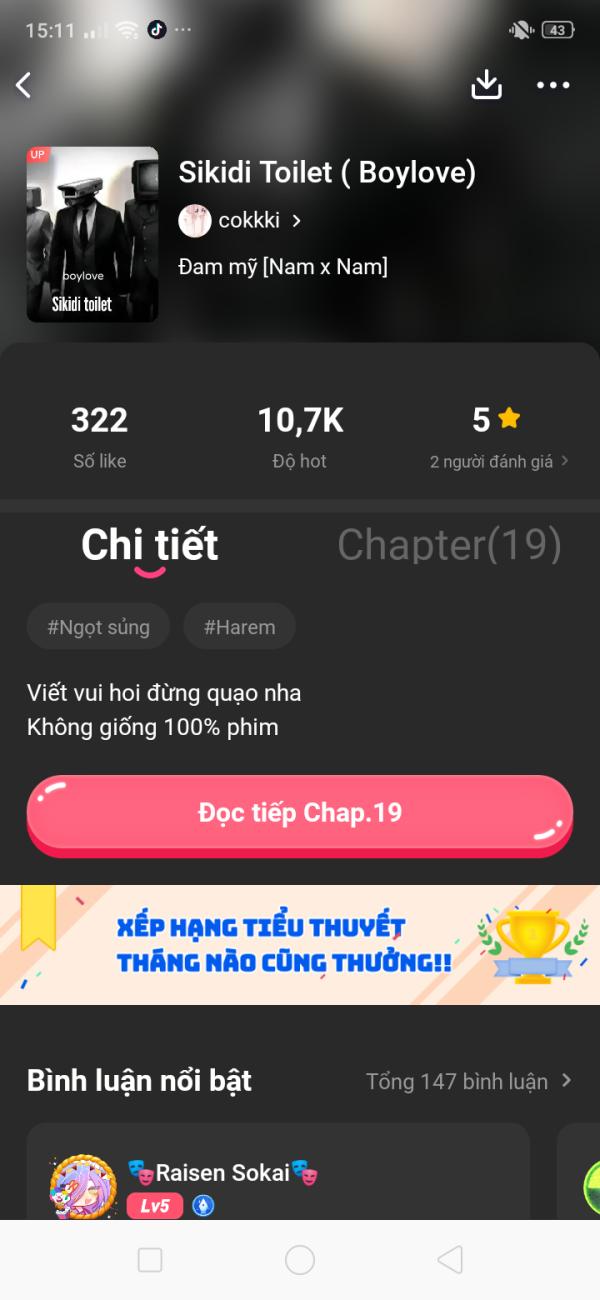Open the Xếp hạng tiểu thuyết banner
This screenshot has width=600, height=1300.
coord(300,945)
